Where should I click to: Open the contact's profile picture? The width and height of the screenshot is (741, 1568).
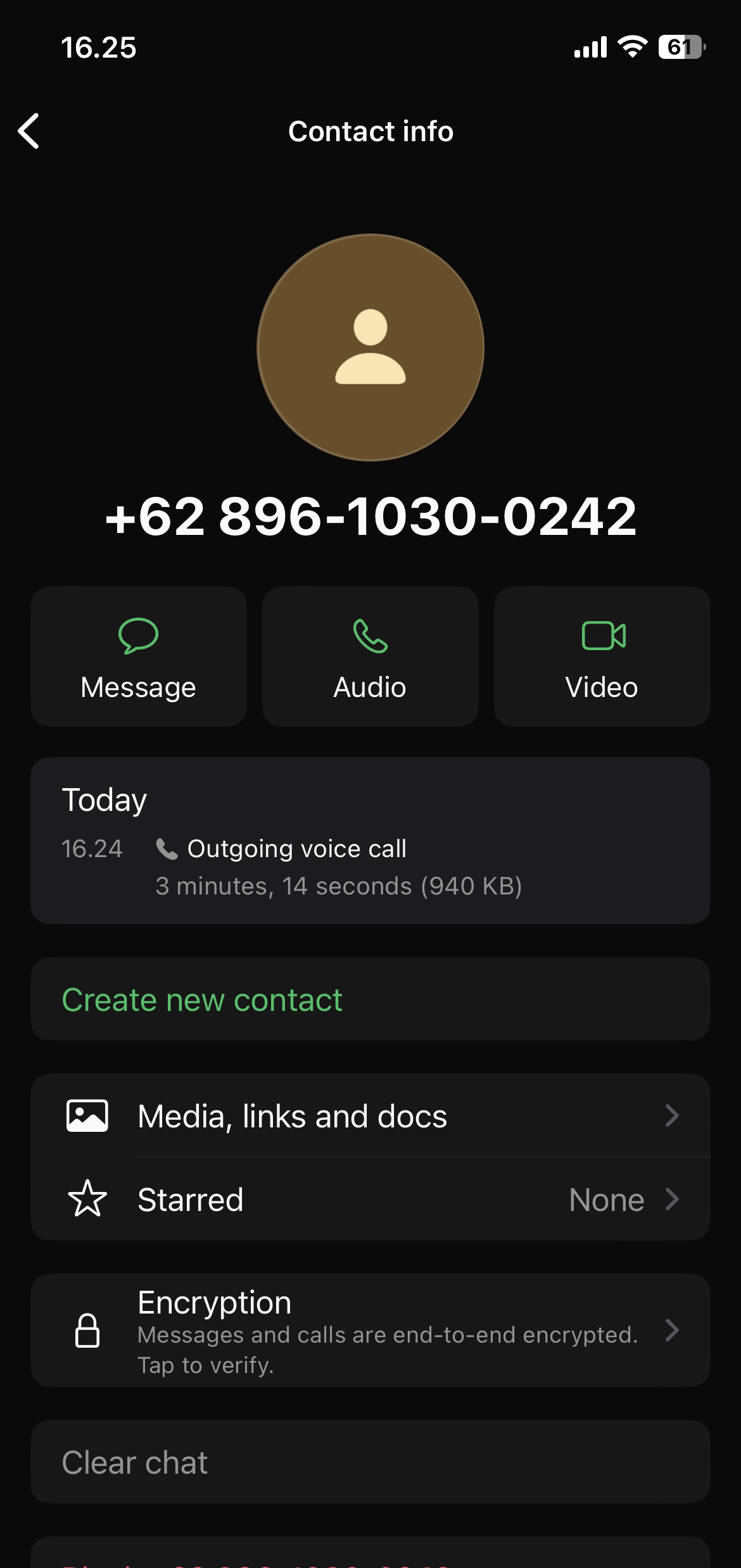pyautogui.click(x=370, y=348)
